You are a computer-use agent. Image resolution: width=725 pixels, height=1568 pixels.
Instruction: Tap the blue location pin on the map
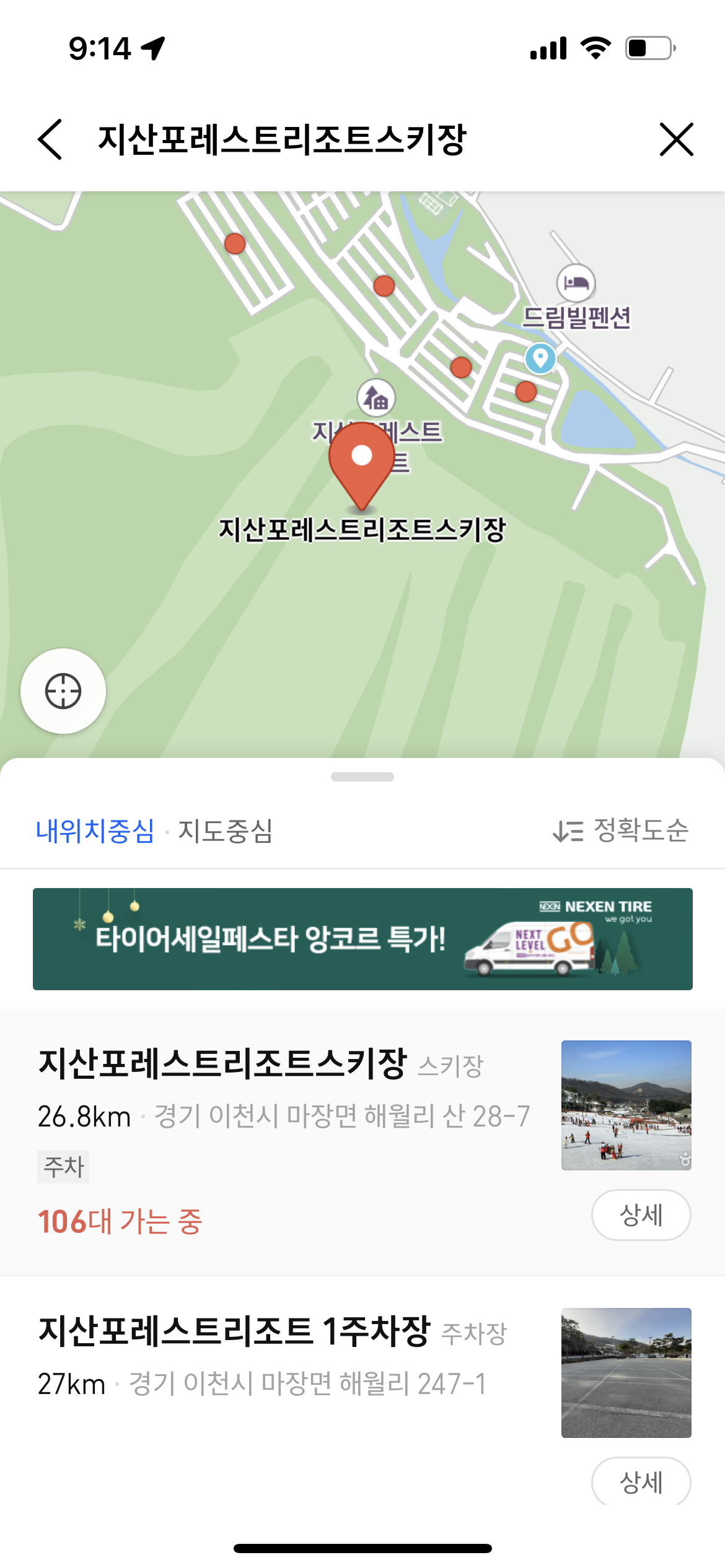(540, 358)
